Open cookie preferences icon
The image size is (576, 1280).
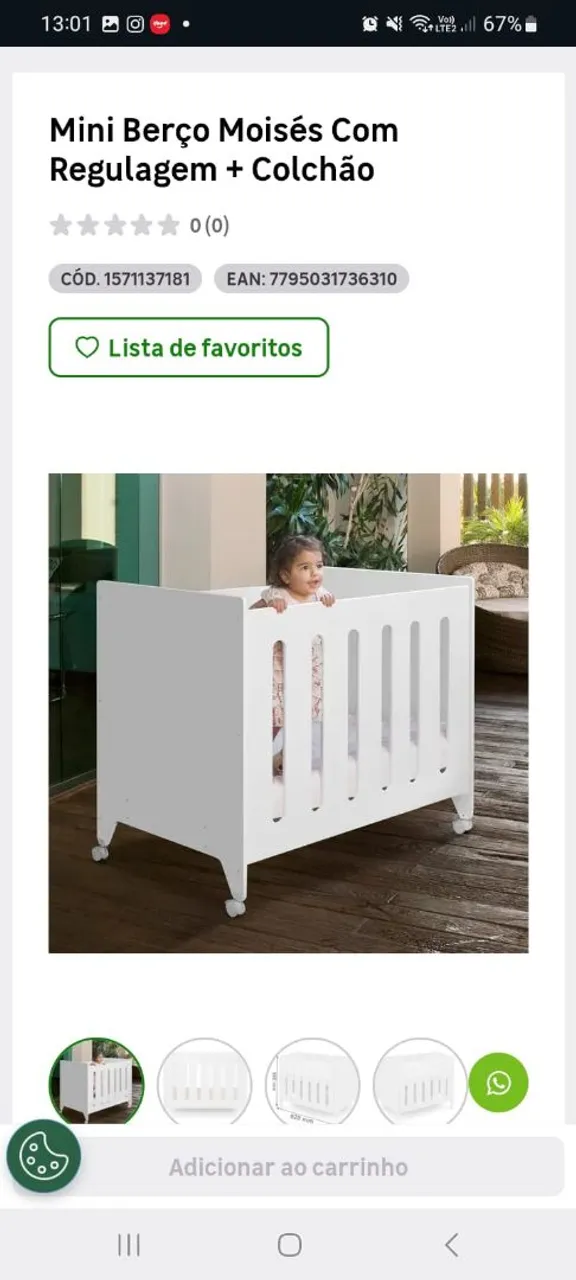pos(44,1156)
